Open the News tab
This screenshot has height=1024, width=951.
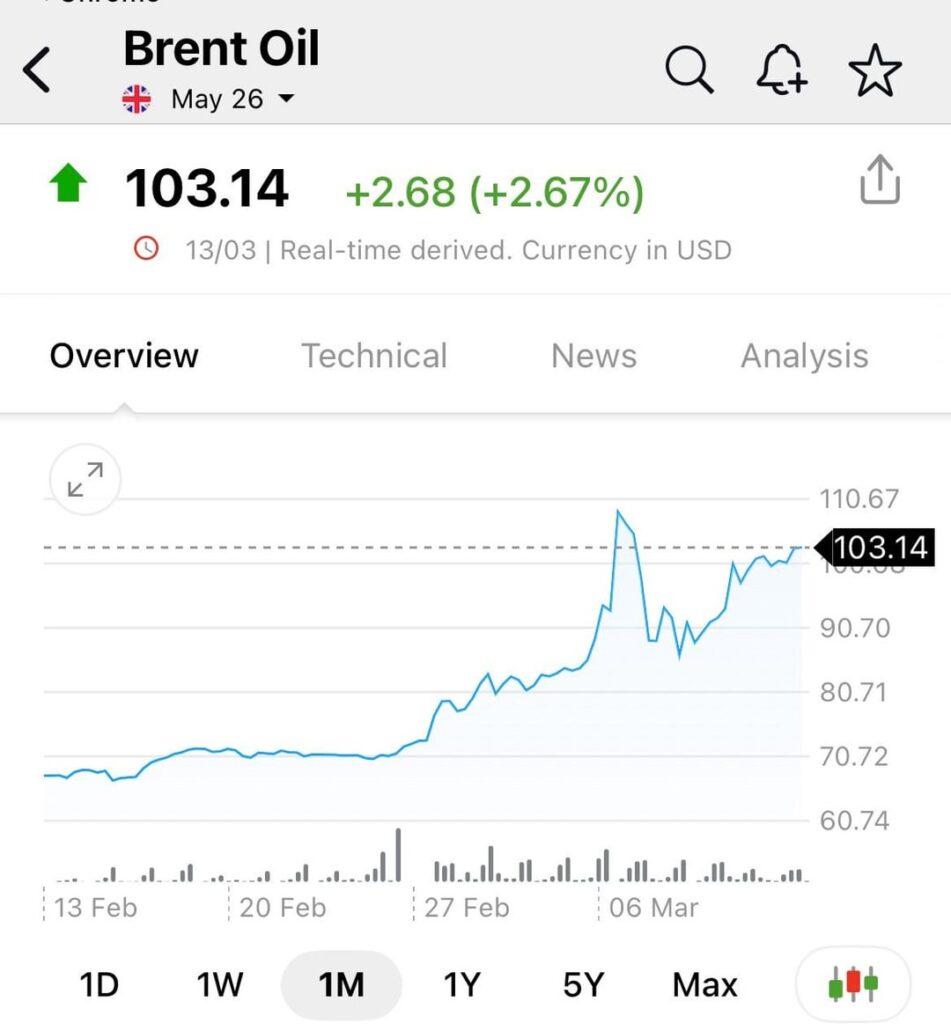pyautogui.click(x=593, y=355)
